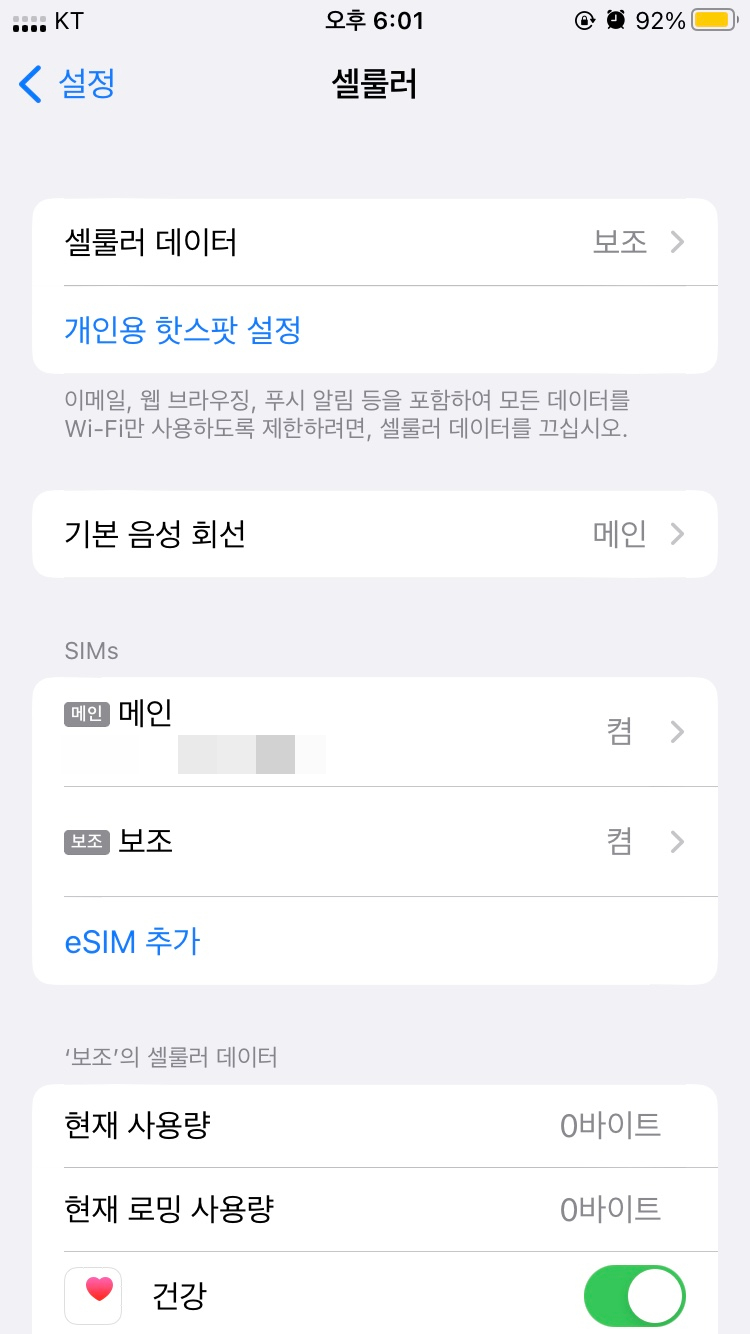This screenshot has height=1334, width=750.
Task: Turn off cellular data for 건강
Action: (x=635, y=1297)
